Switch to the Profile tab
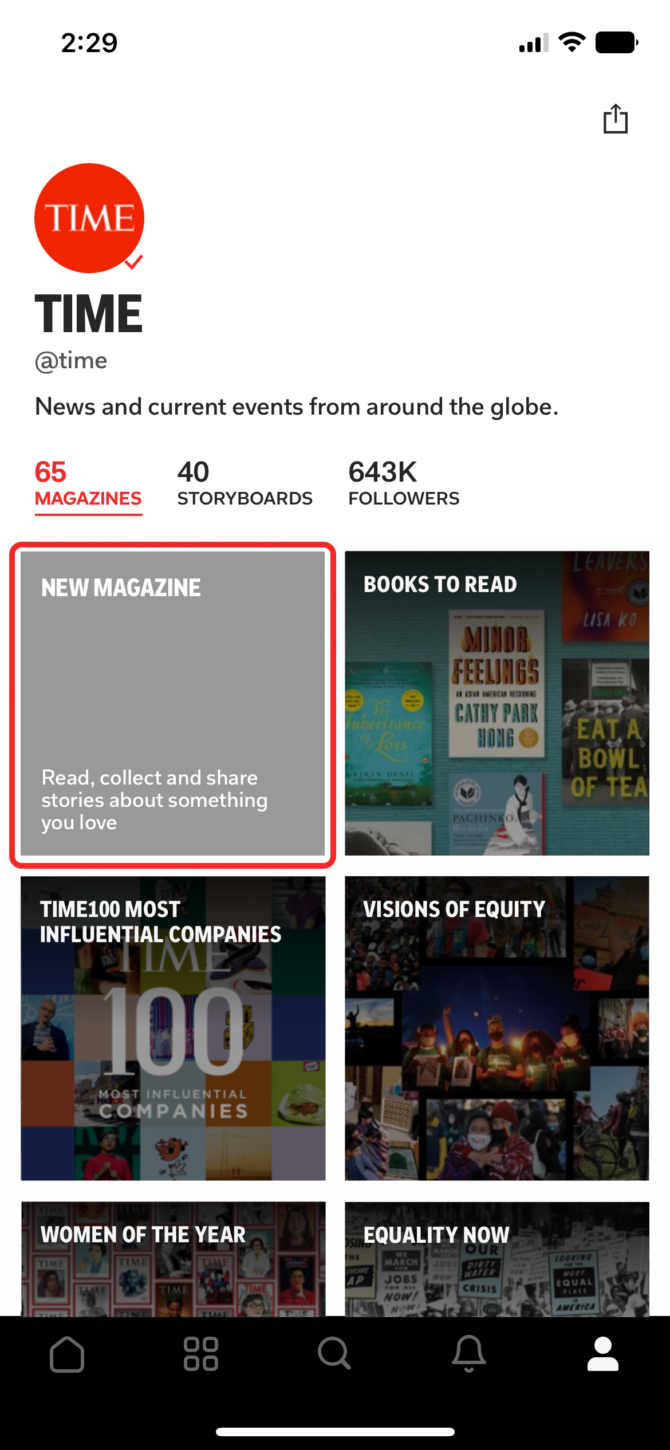670x1450 pixels. pyautogui.click(x=602, y=1355)
